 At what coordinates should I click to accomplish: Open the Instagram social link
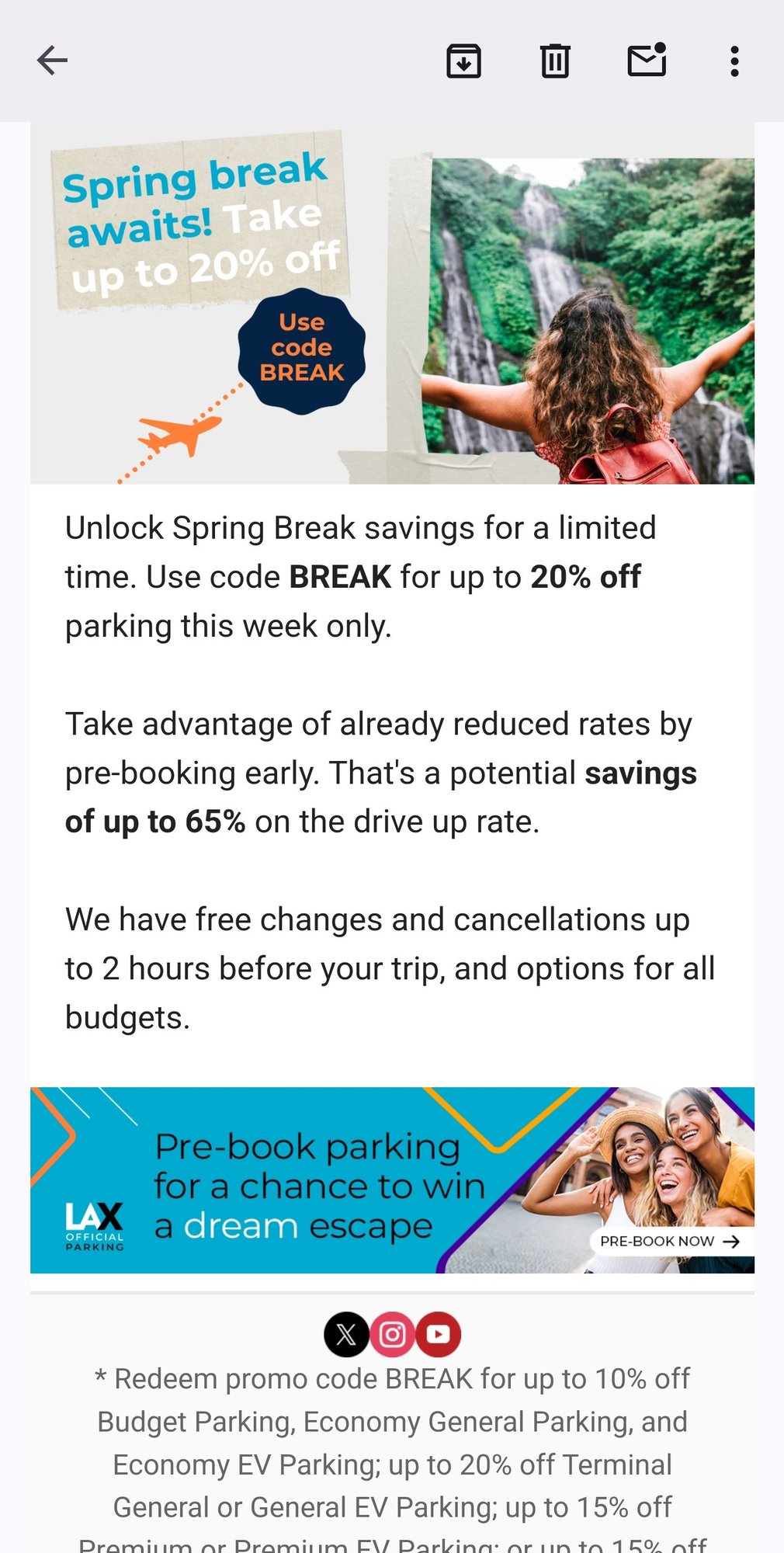(392, 1334)
